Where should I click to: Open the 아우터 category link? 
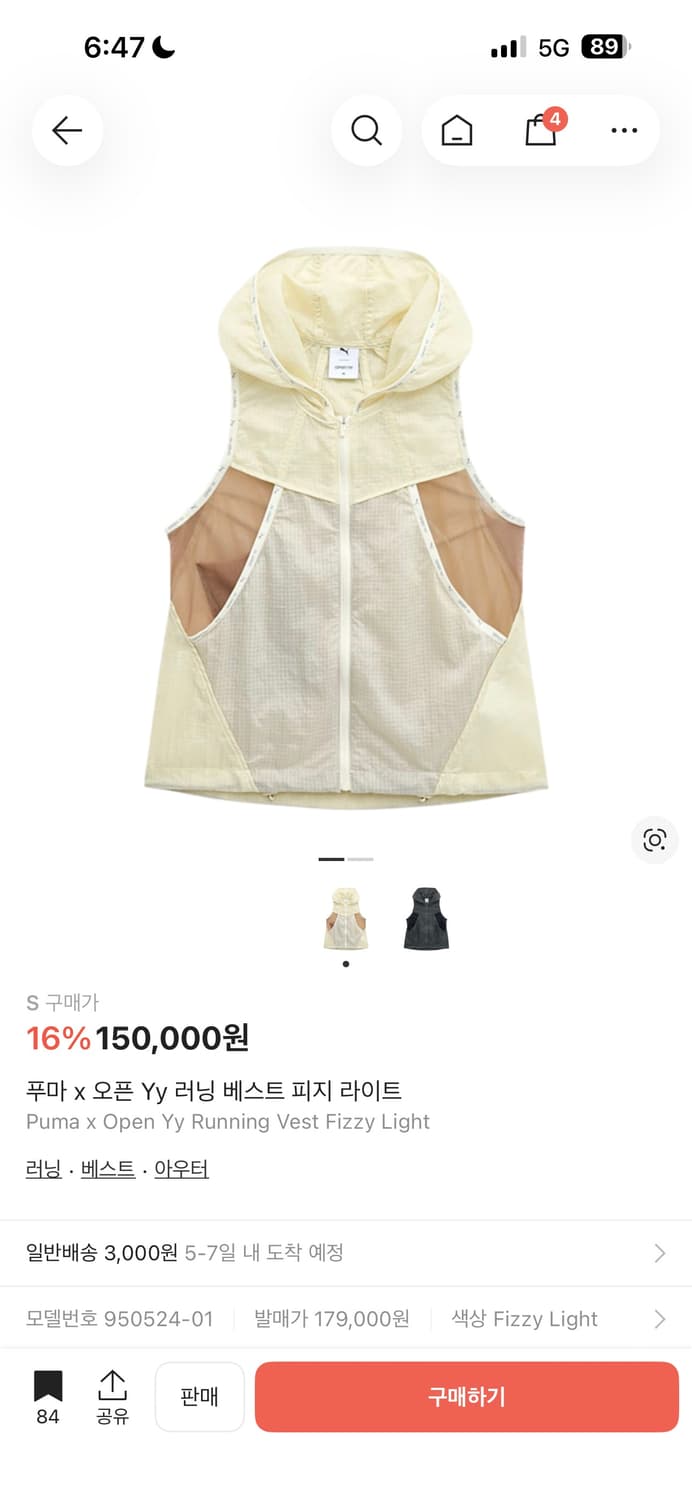tap(181, 1169)
